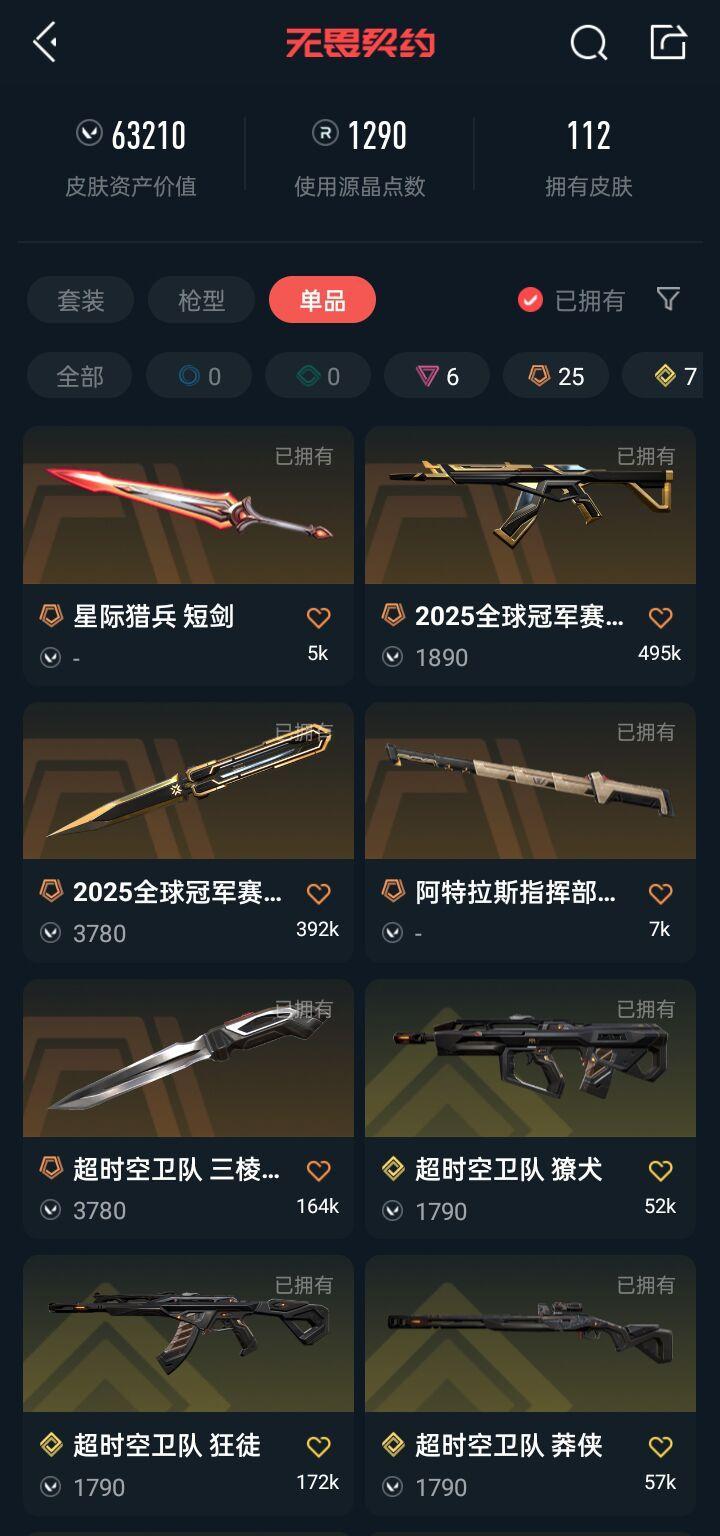720x1536 pixels.
Task: Switch to the 枪型 tab
Action: (x=201, y=300)
